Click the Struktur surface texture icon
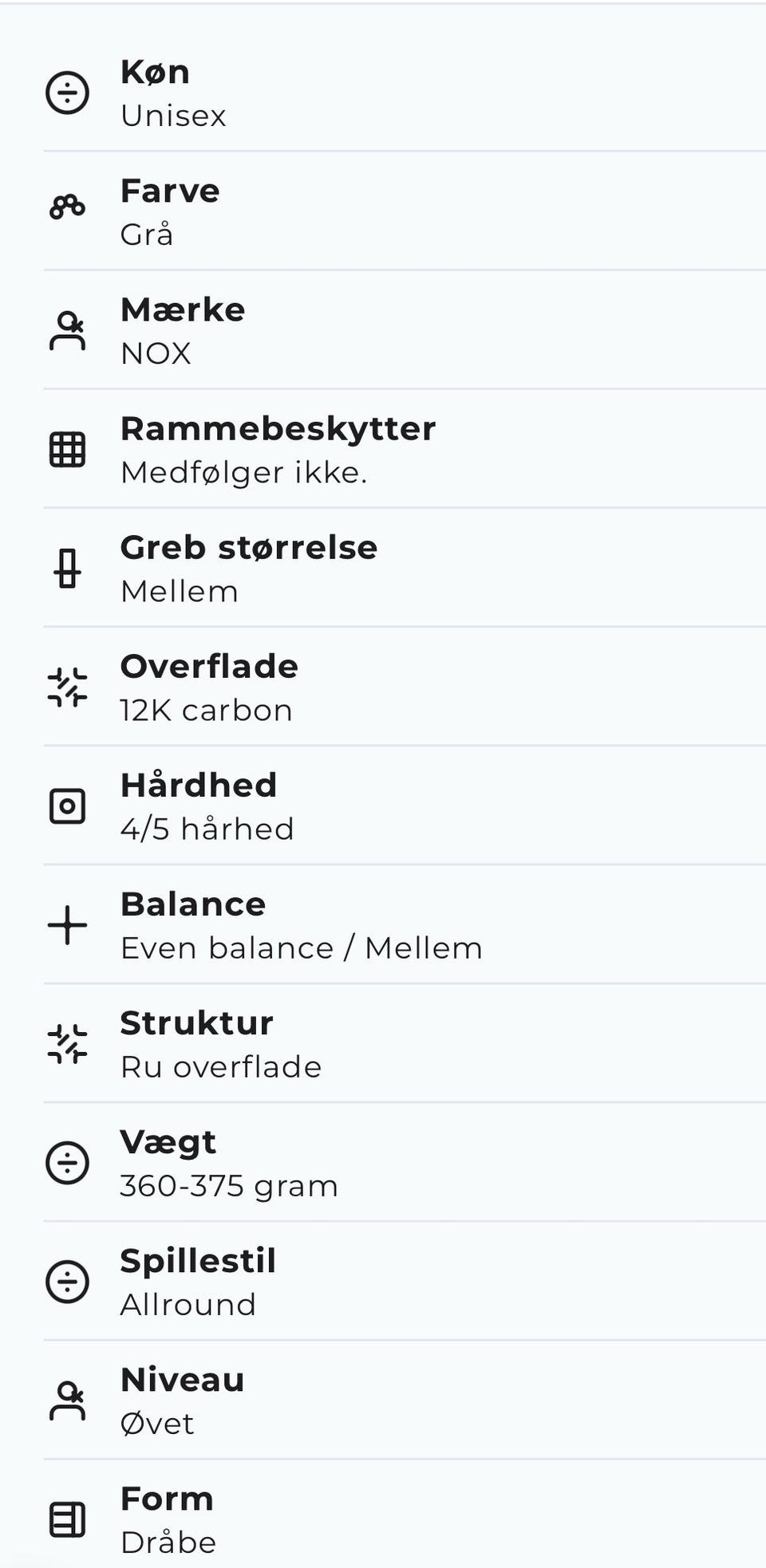The width and height of the screenshot is (766, 1568). [67, 1044]
